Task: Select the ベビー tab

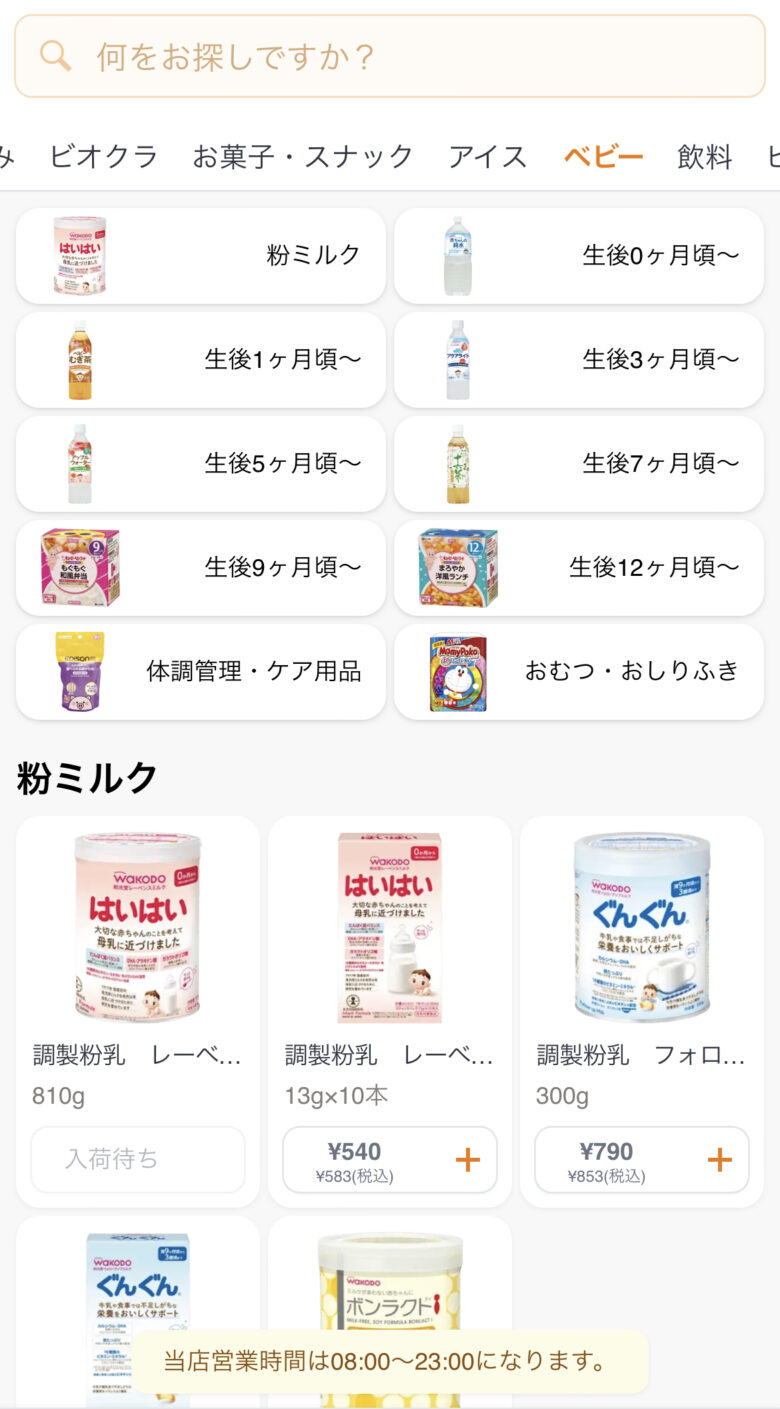Action: tap(603, 156)
